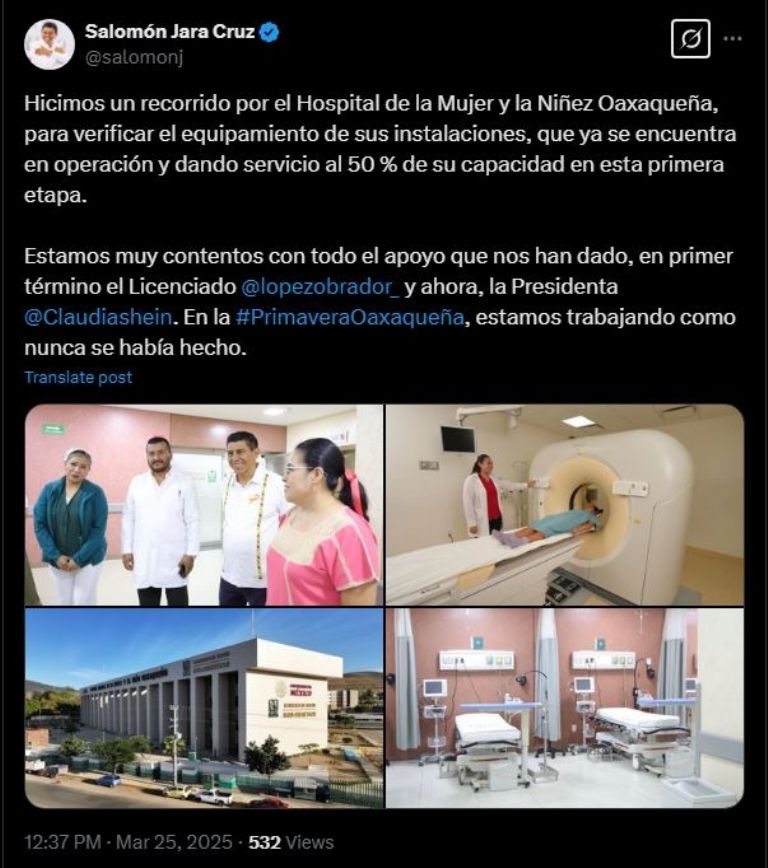The height and width of the screenshot is (868, 768).
Task: View the hospital building exterior photo
Action: [204, 708]
